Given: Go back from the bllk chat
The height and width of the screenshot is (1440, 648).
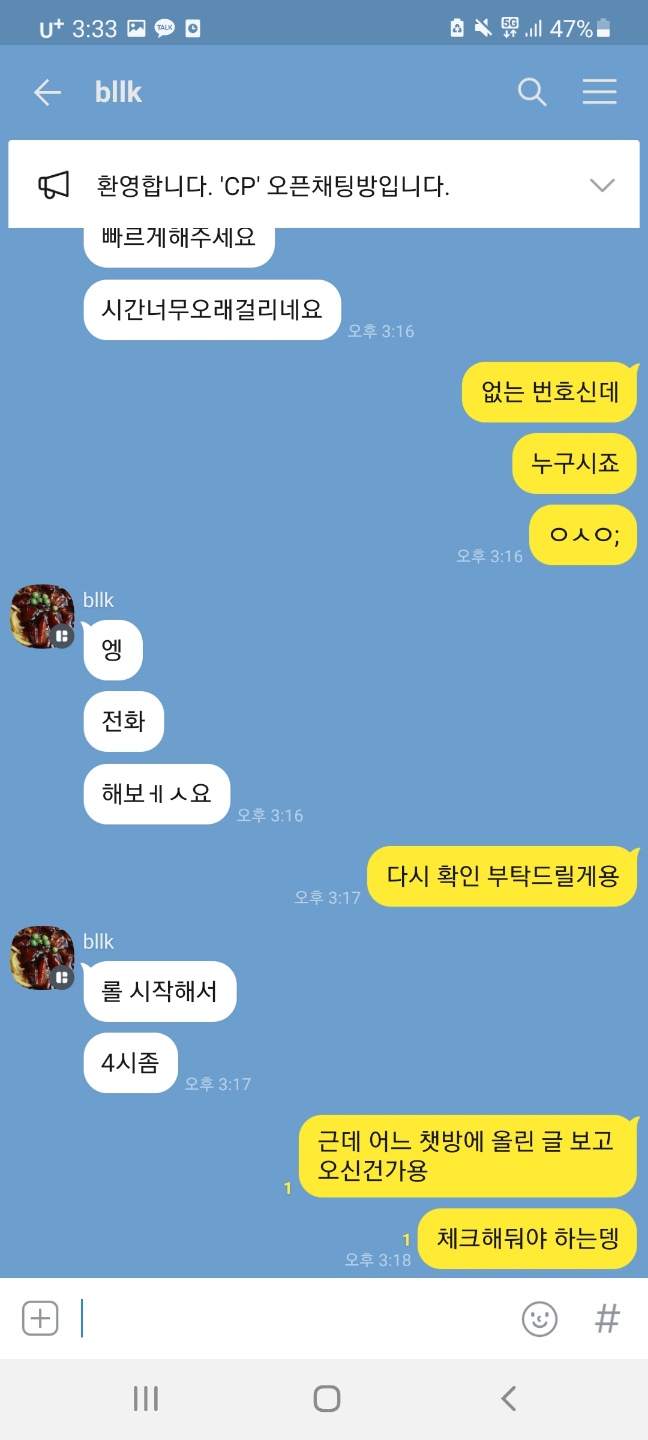Looking at the screenshot, I should tap(47, 93).
